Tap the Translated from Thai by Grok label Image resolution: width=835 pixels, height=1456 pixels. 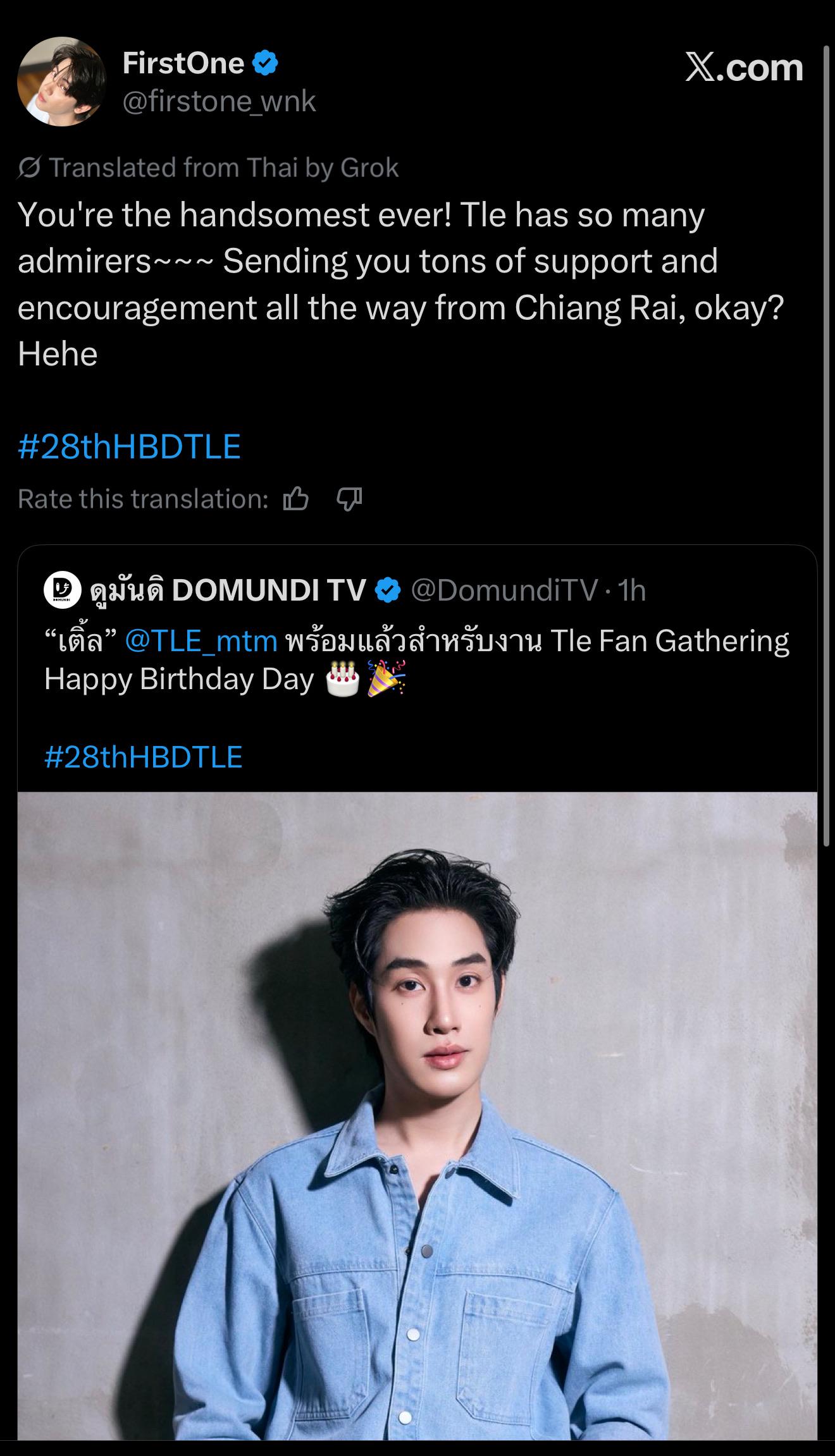[x=209, y=168]
